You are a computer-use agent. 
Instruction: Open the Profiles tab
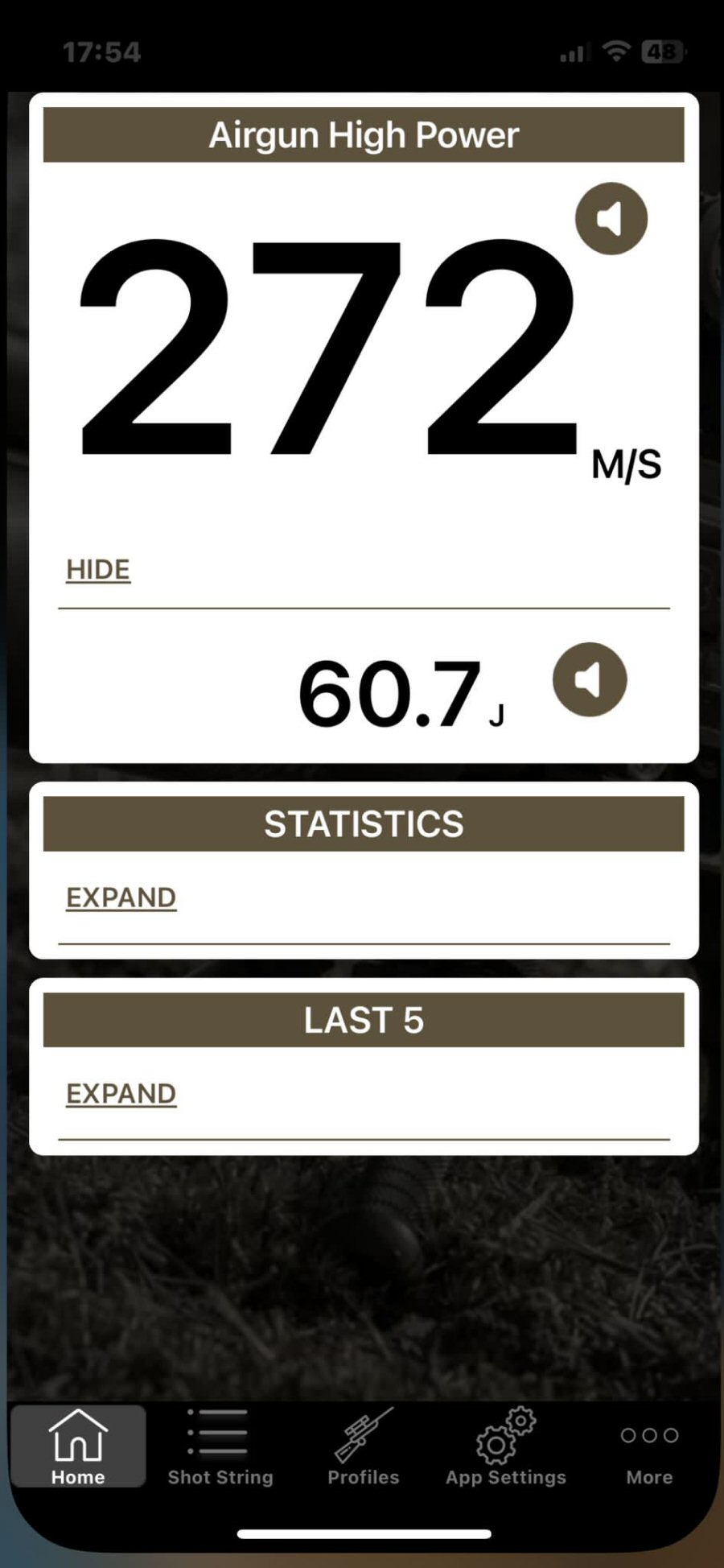(x=363, y=1448)
